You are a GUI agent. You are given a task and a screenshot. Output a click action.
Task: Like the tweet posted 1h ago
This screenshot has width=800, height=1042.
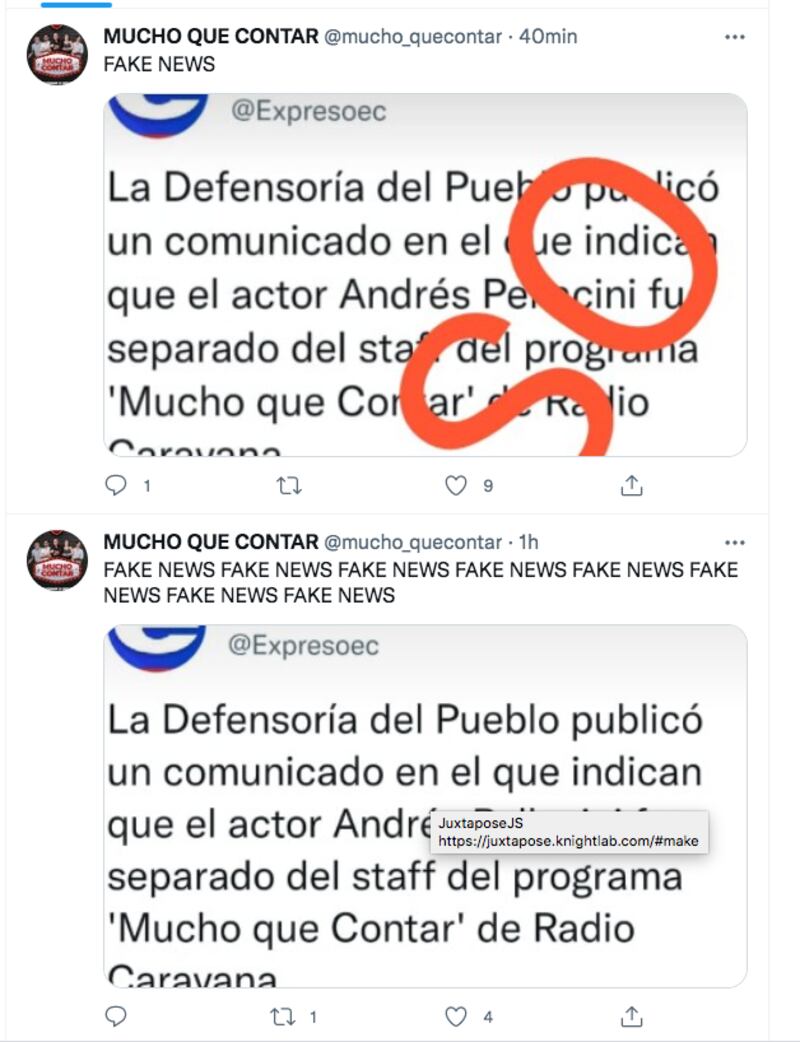(x=457, y=1017)
